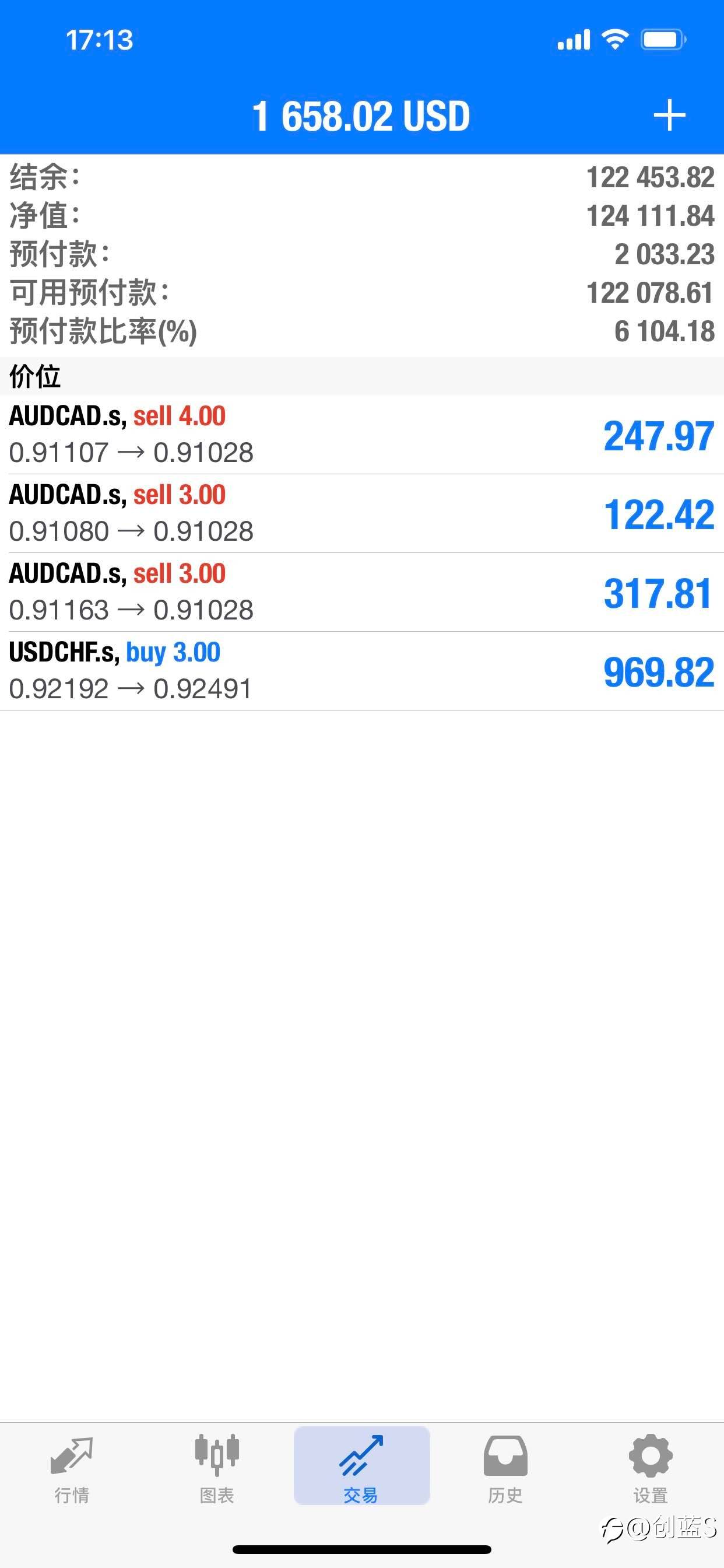
Task: Tap the plus icon to add a new order
Action: tap(669, 115)
